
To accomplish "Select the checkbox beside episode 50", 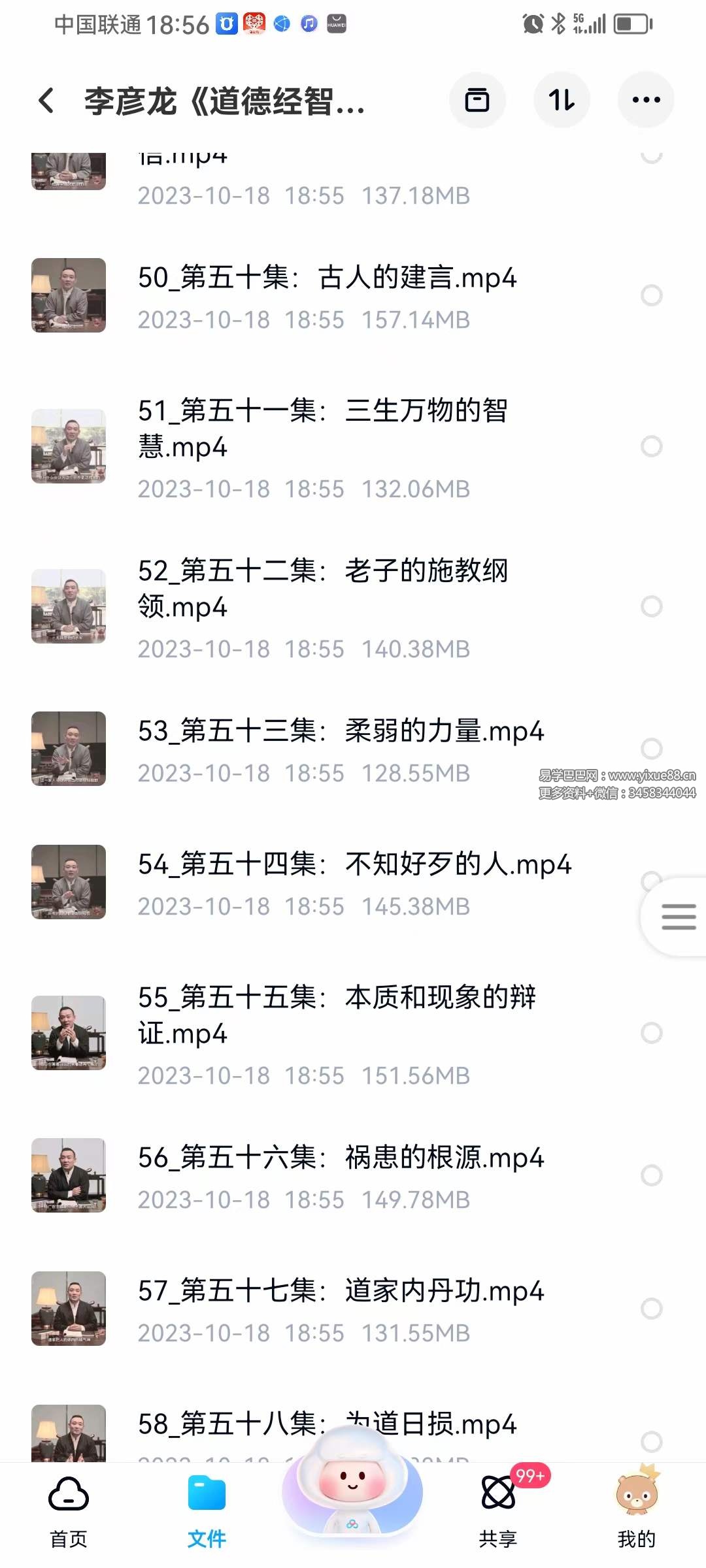I will [652, 295].
